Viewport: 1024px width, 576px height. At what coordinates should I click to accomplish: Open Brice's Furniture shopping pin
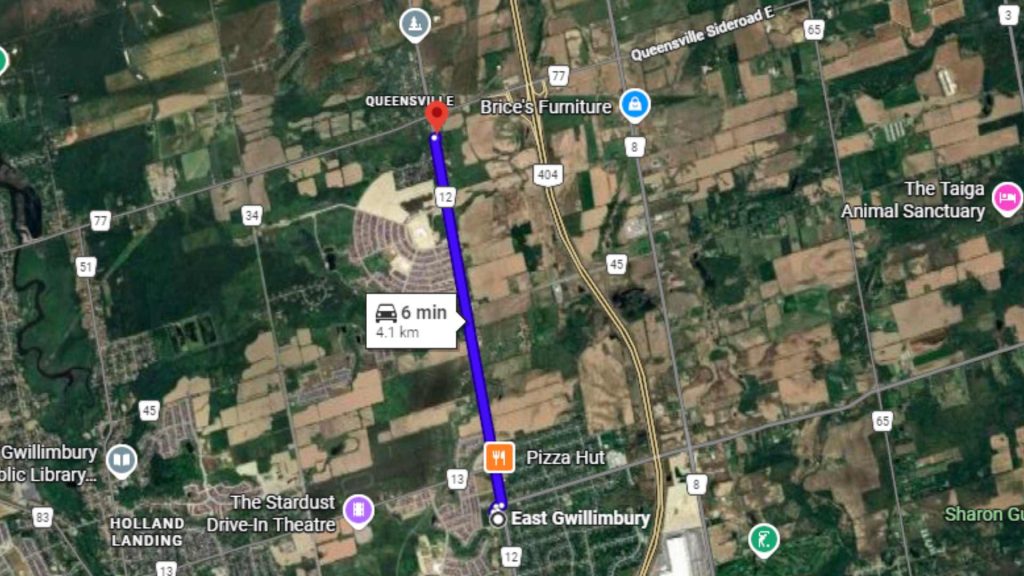pyautogui.click(x=634, y=104)
